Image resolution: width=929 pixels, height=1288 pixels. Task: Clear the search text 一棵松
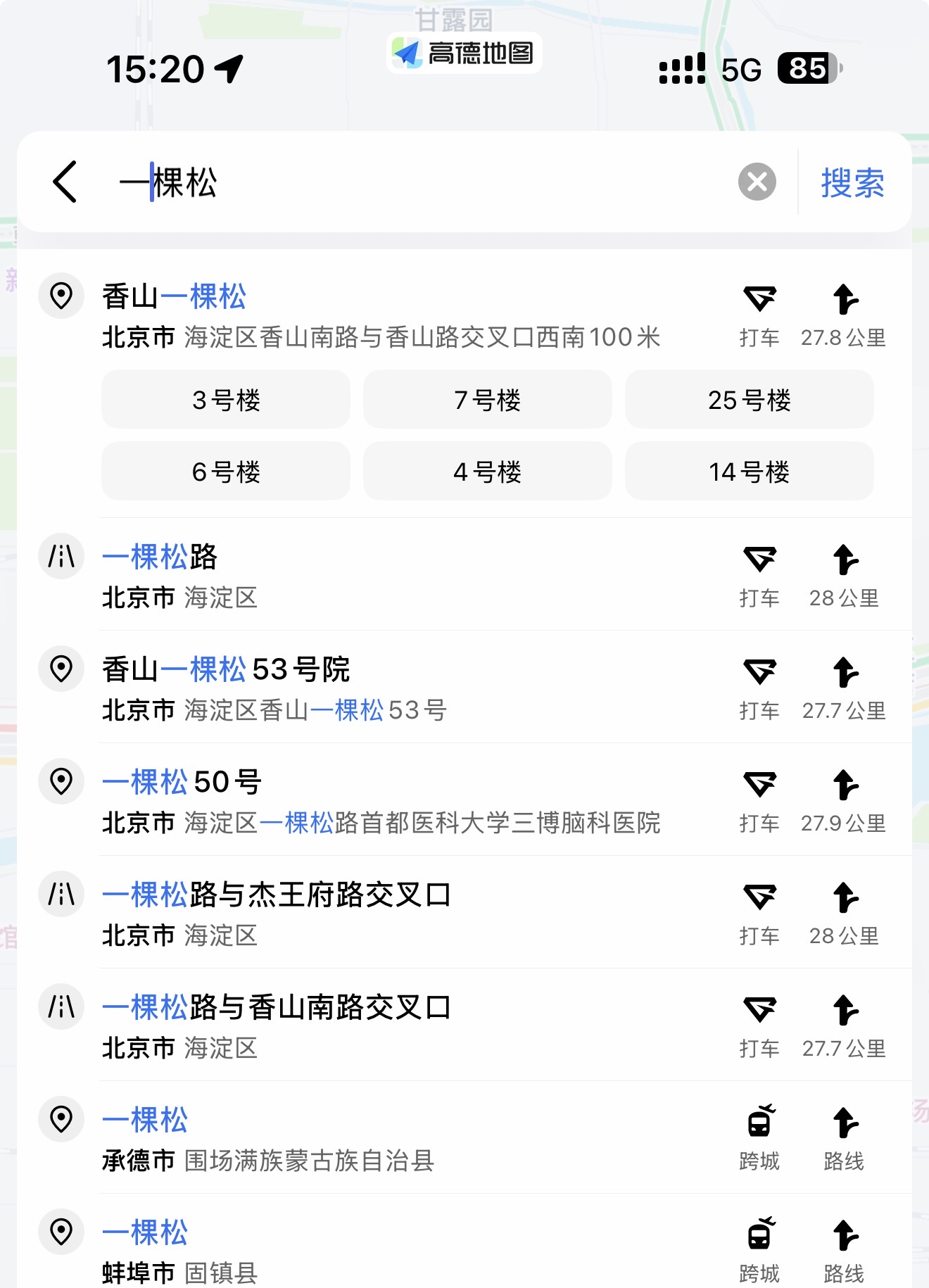pyautogui.click(x=757, y=182)
